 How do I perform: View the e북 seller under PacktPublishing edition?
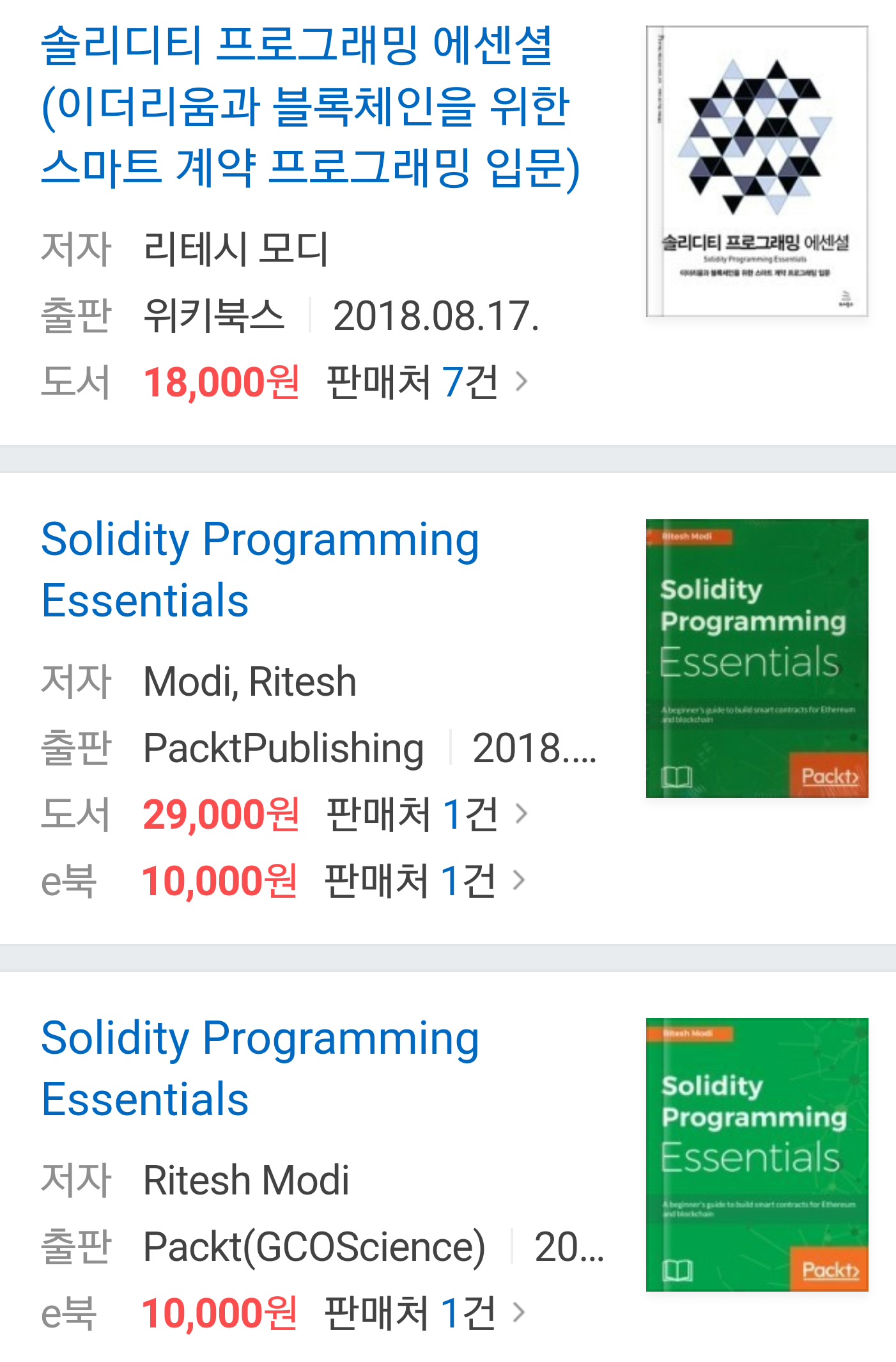tap(425, 881)
